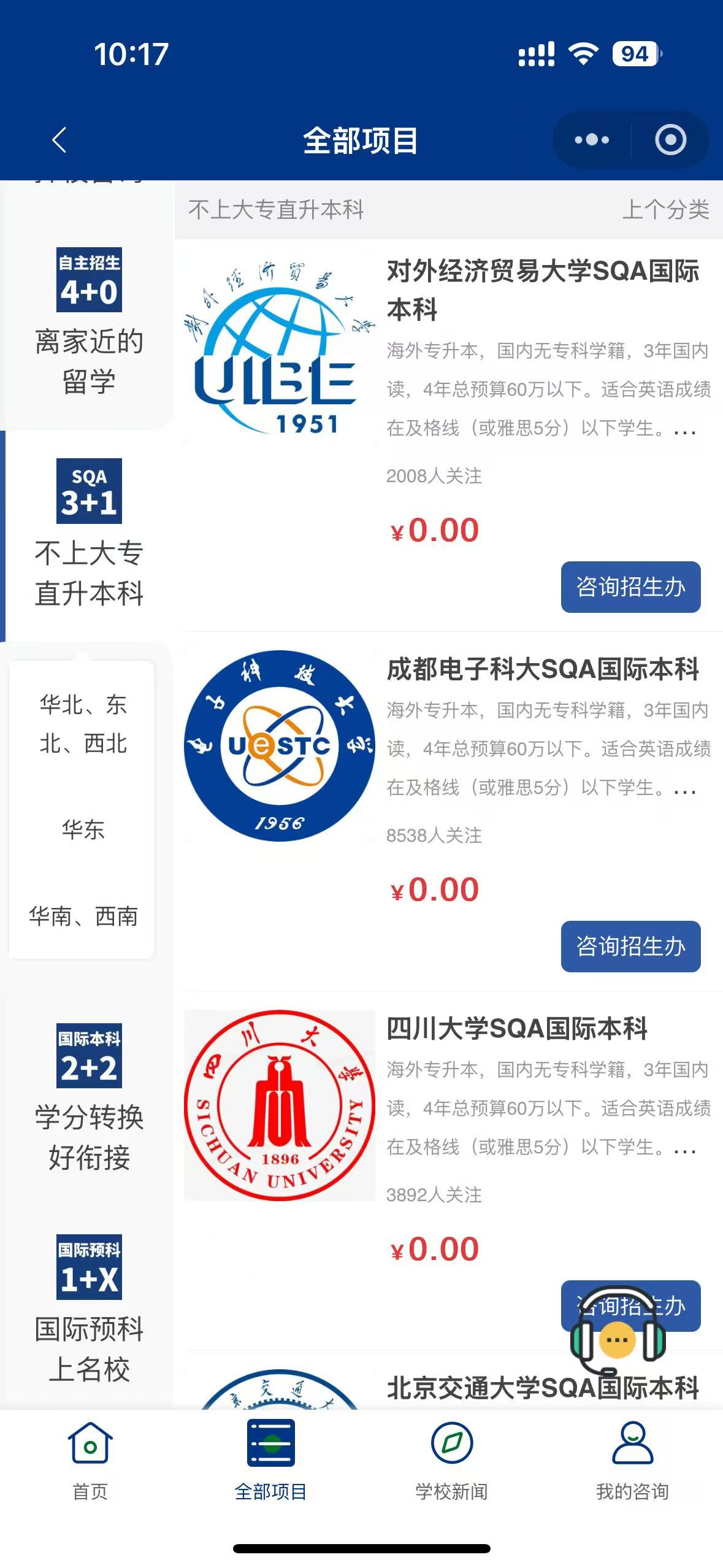Jump to the previous category via 上个分类
This screenshot has width=723, height=1568.
[665, 210]
